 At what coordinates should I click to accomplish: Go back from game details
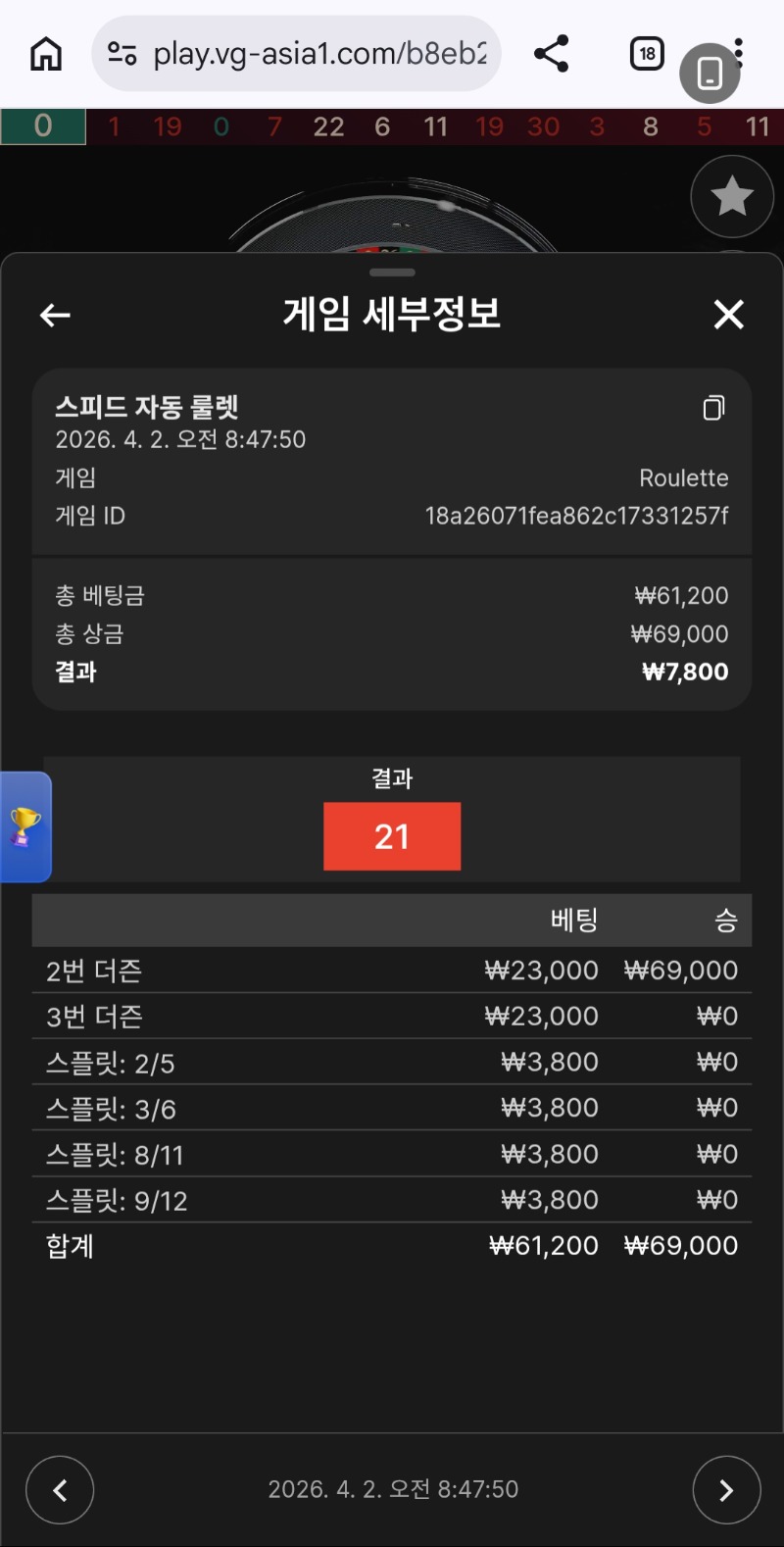click(x=55, y=315)
